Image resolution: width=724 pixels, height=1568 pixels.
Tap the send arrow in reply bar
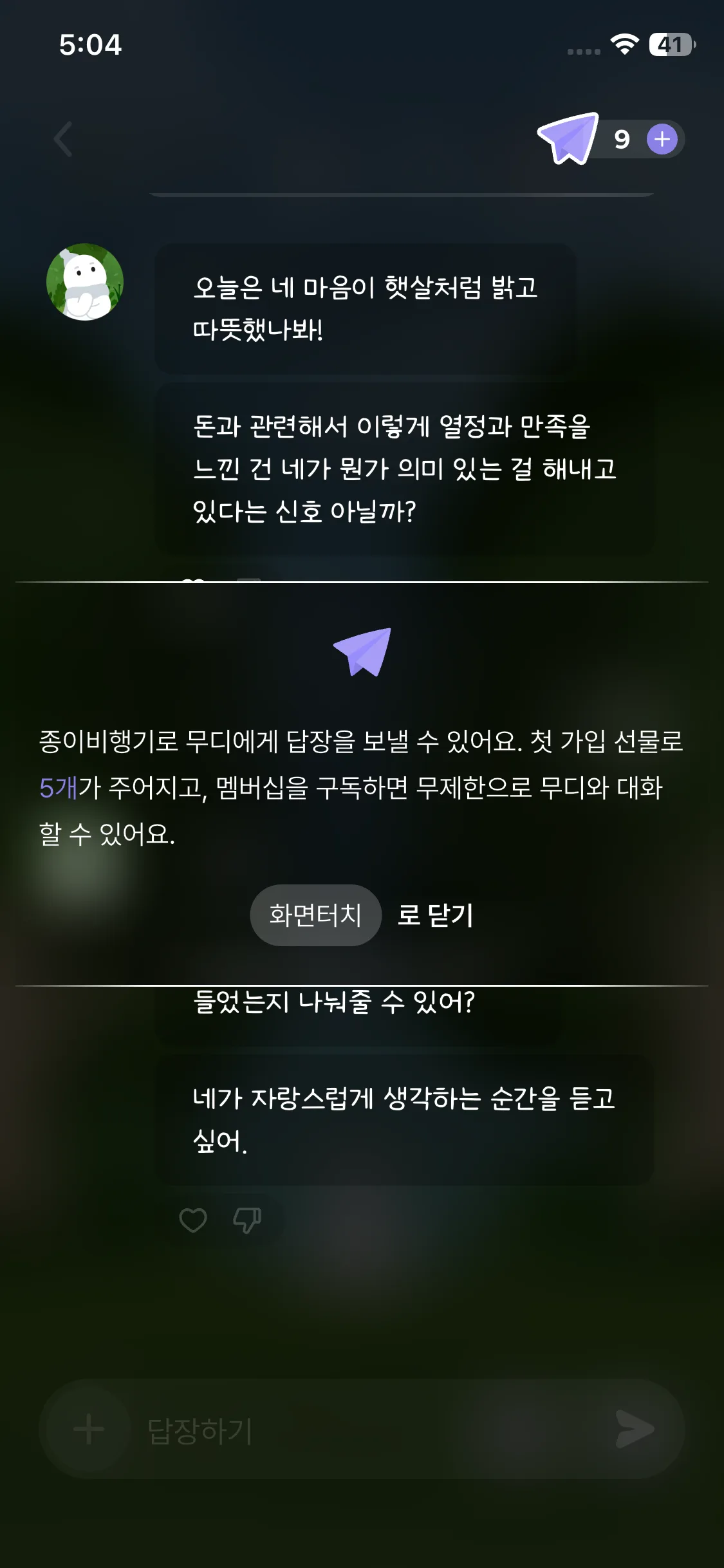[634, 1430]
